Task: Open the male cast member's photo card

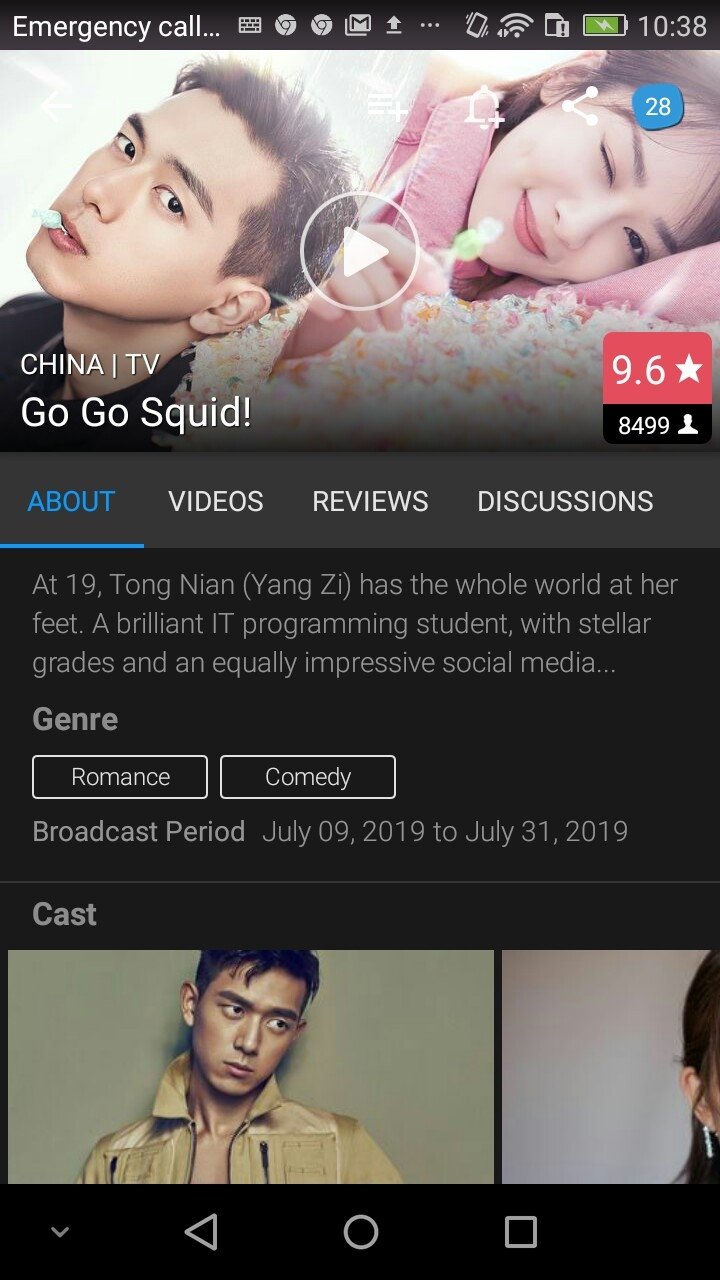Action: pyautogui.click(x=251, y=1066)
